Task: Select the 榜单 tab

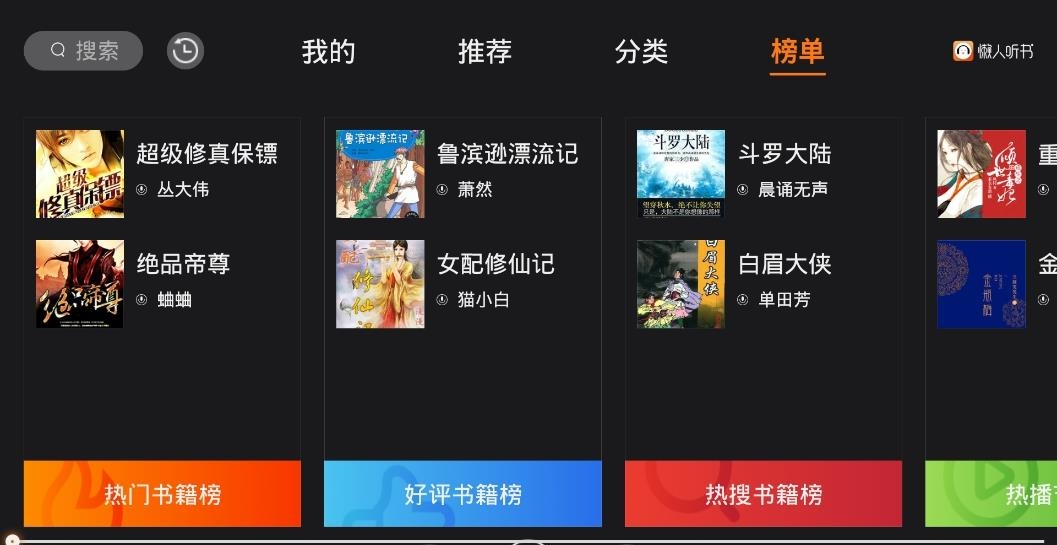Action: tap(797, 52)
